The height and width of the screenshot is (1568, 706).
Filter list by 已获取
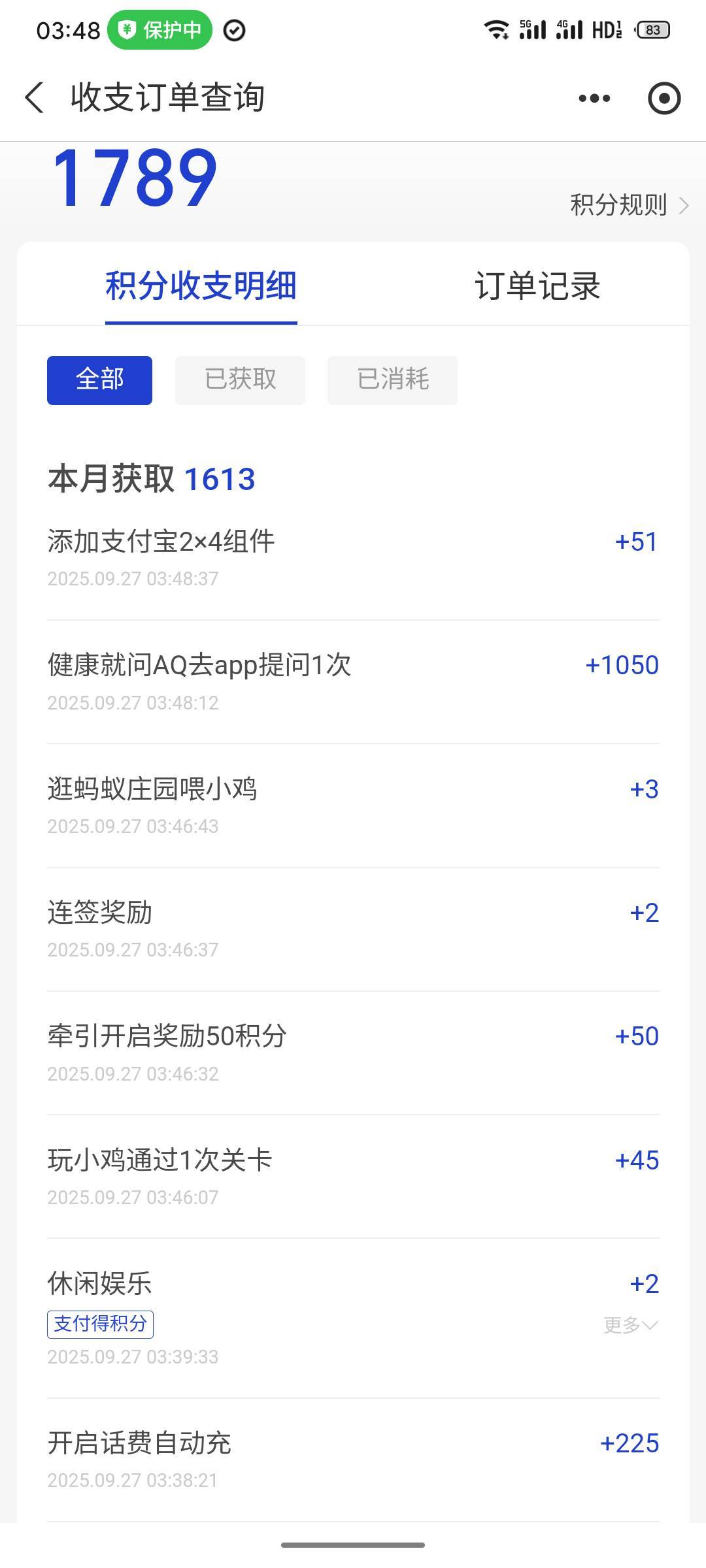pyautogui.click(x=240, y=380)
